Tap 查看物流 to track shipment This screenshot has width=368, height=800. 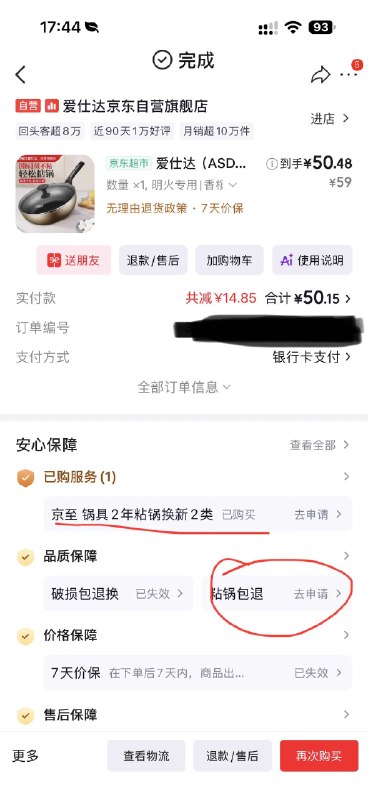point(146,756)
